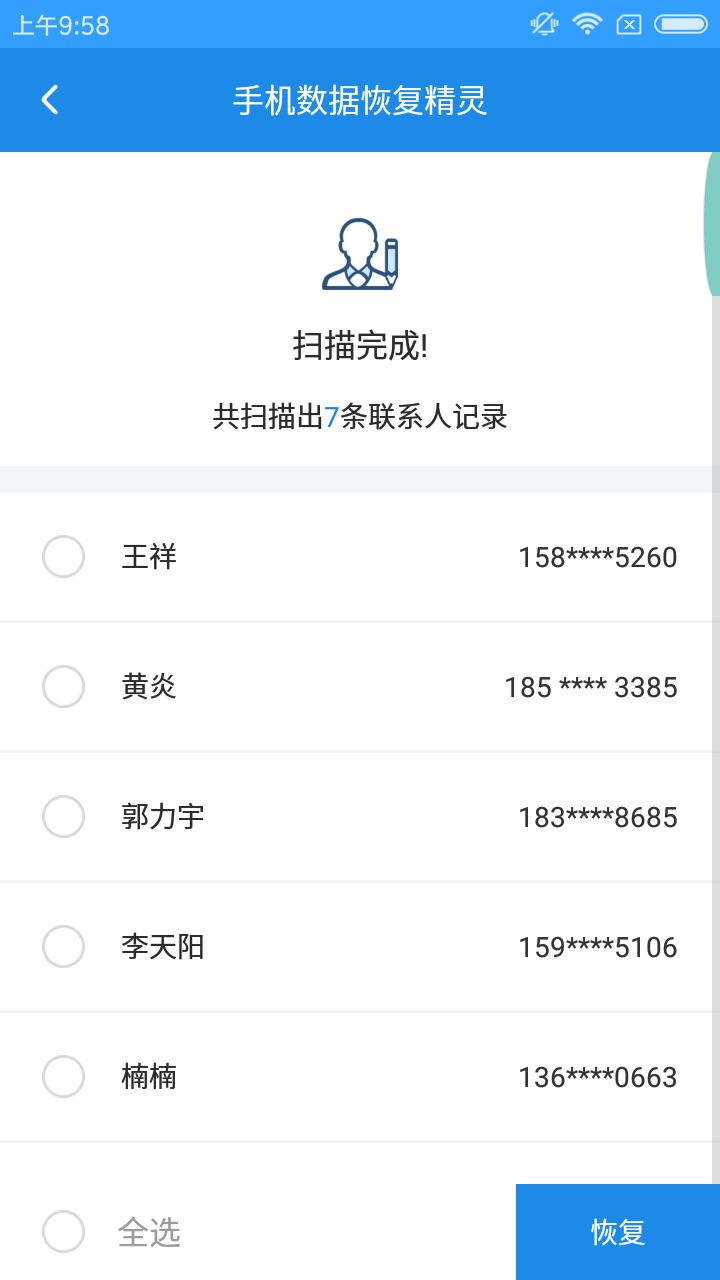
Task: Tap the contact row for 楠楠
Action: tap(360, 1077)
